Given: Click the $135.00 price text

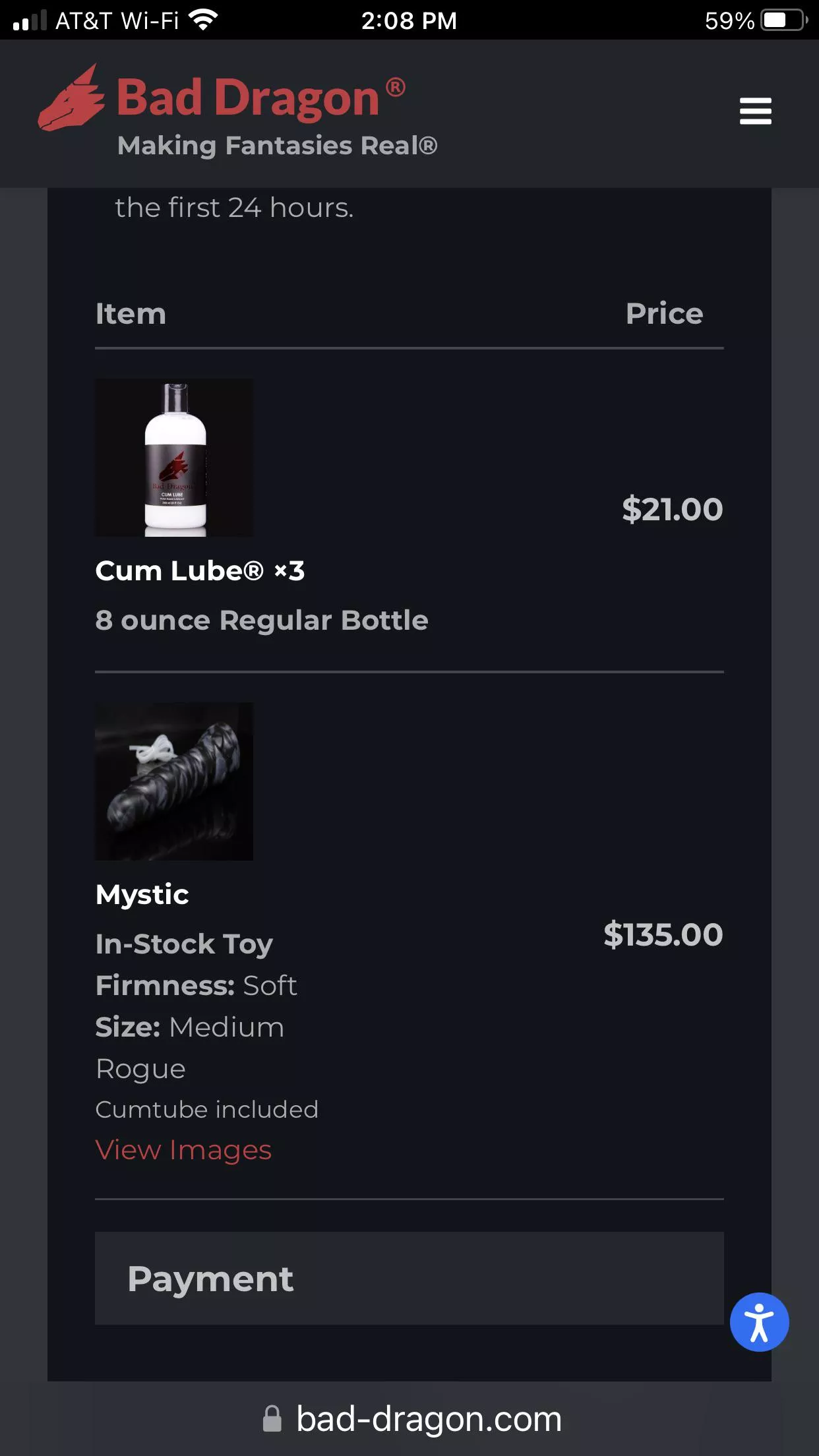Looking at the screenshot, I should click(664, 934).
